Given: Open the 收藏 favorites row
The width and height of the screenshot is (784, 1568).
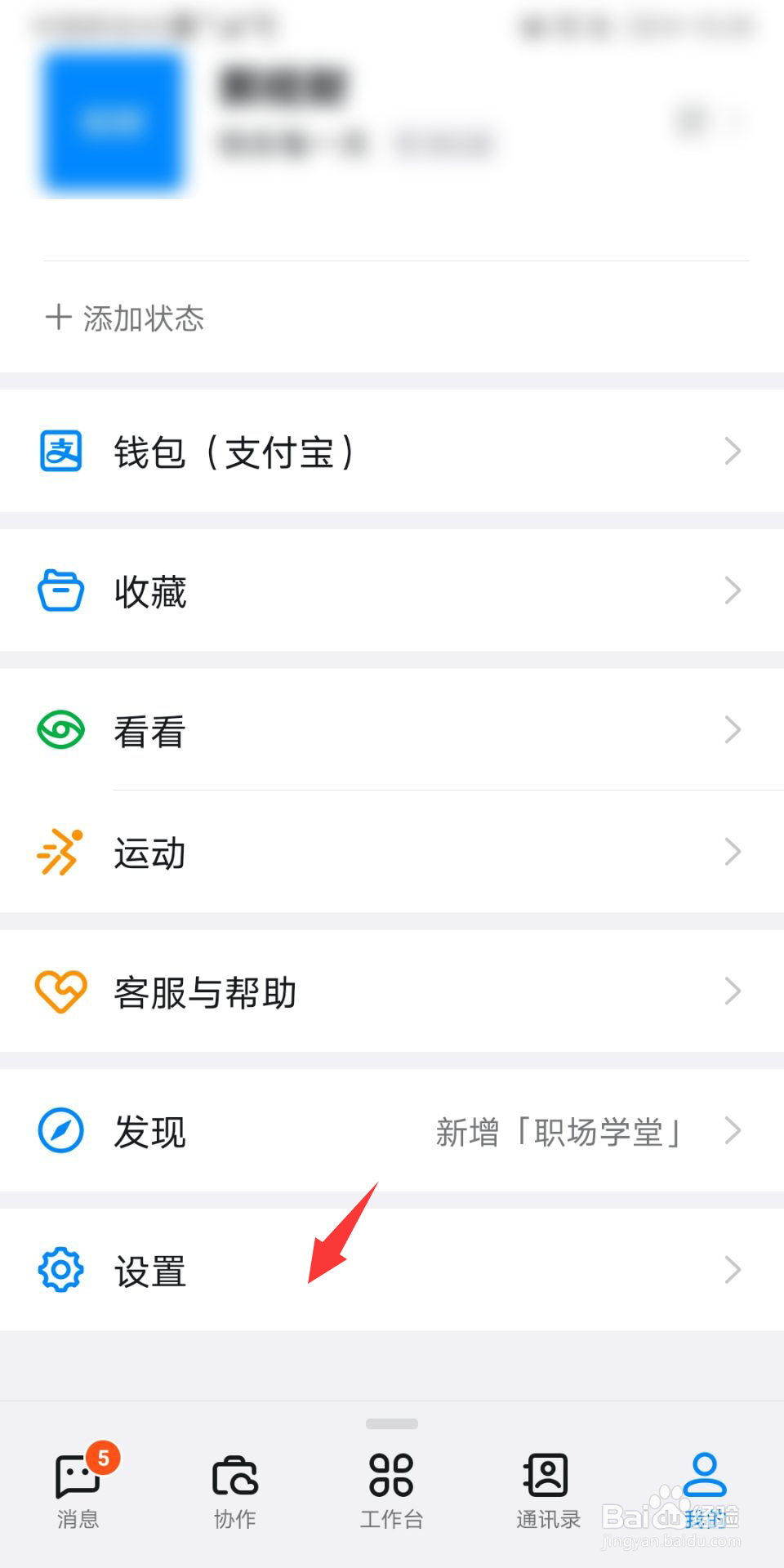Looking at the screenshot, I should (392, 590).
